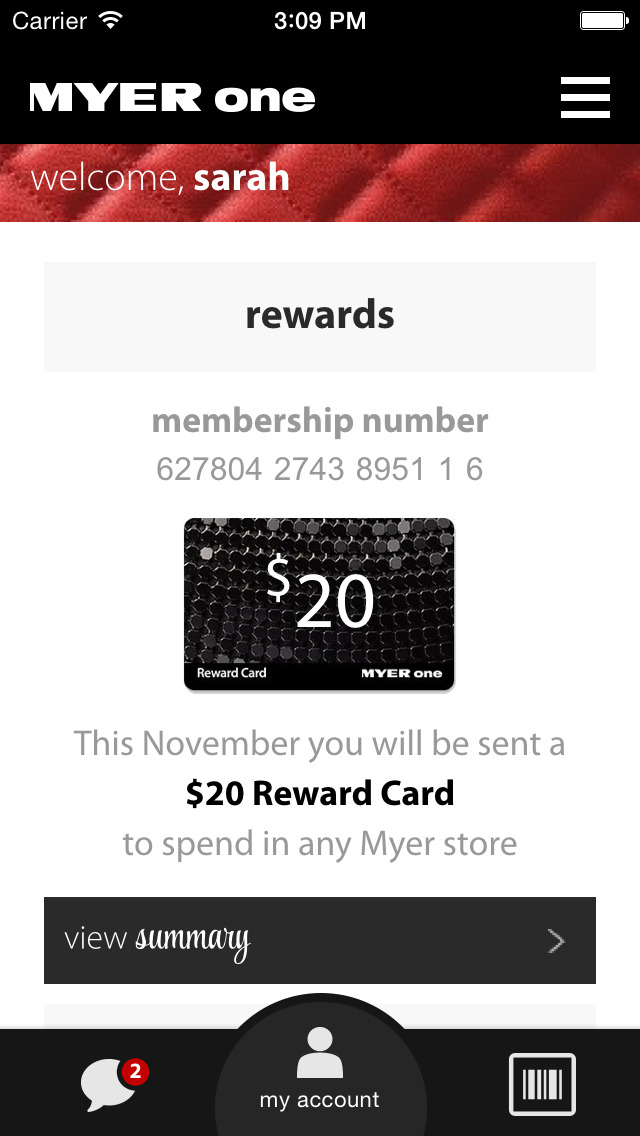640x1136 pixels.
Task: Open messages with 2 unread
Action: (110, 1084)
